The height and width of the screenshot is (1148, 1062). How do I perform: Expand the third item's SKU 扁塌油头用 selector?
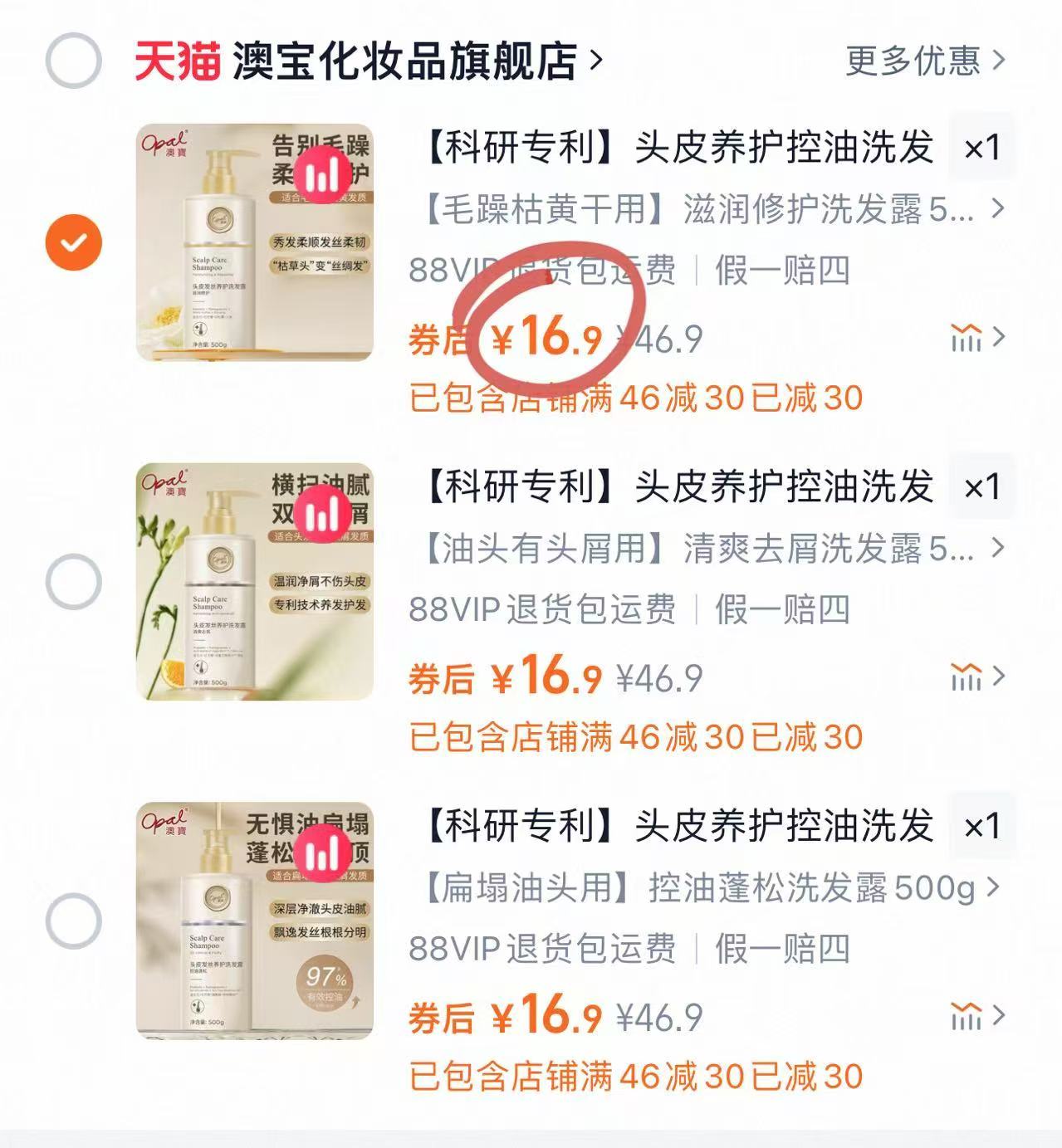pyautogui.click(x=992, y=890)
